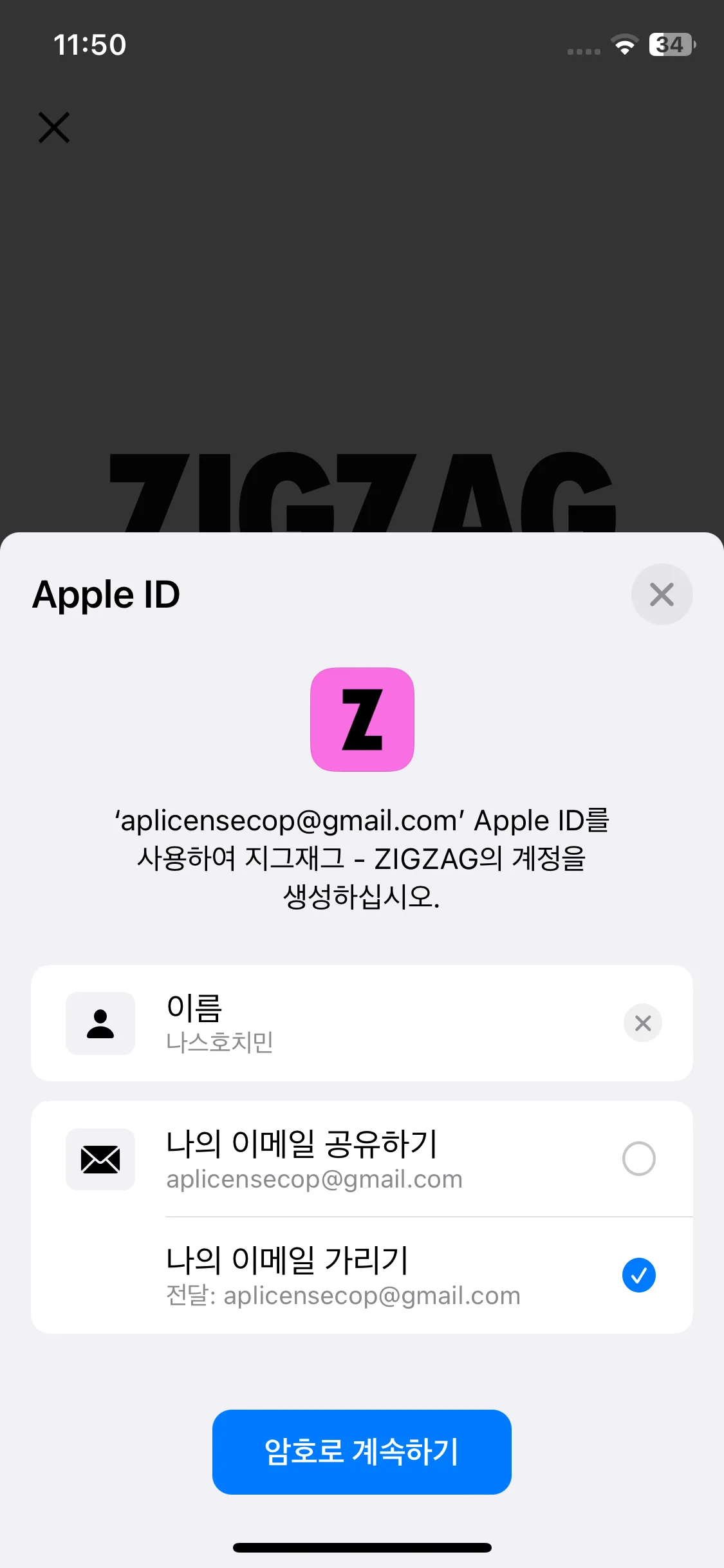Edit the 이름 name field
724x1568 pixels.
tap(360, 1023)
